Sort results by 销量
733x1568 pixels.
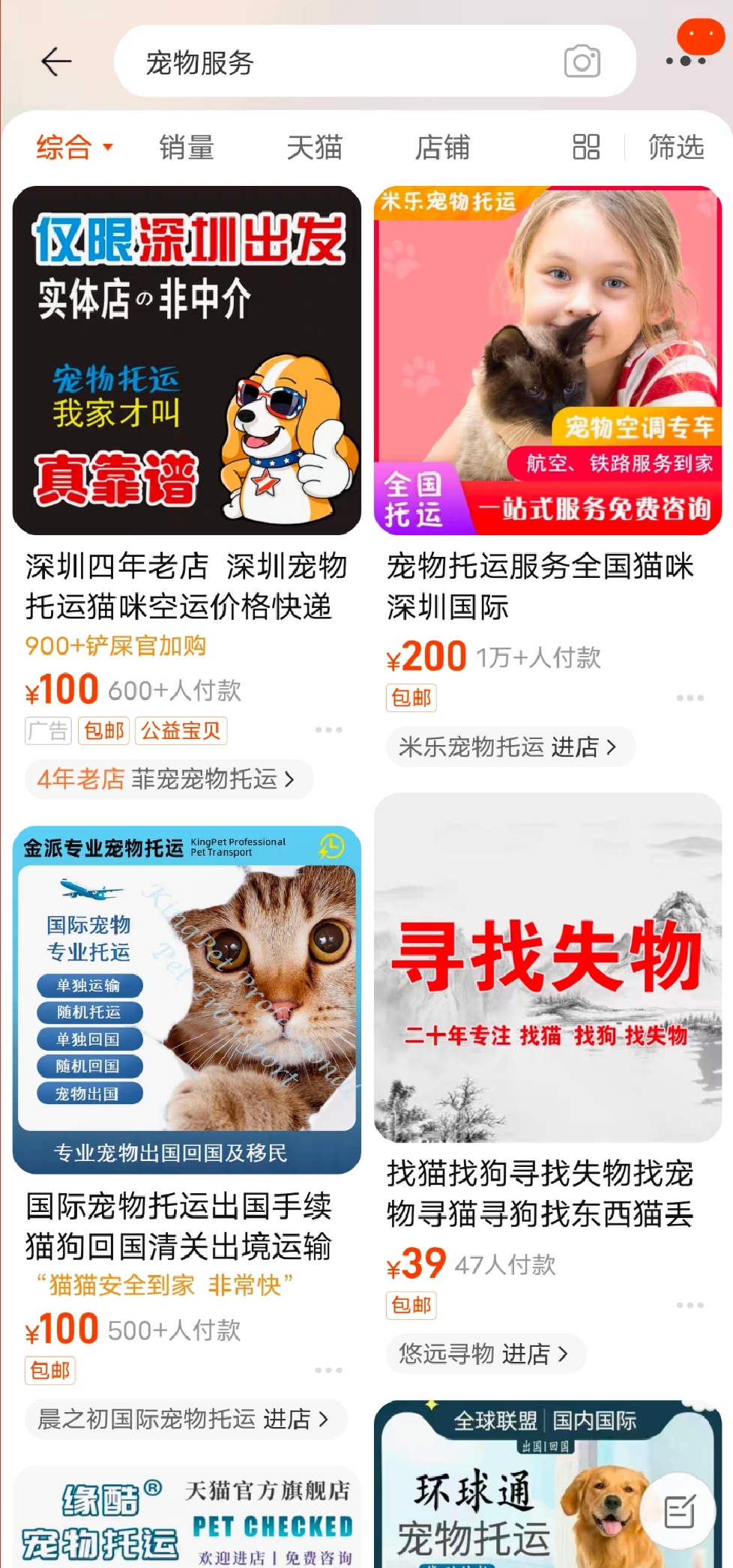click(187, 147)
